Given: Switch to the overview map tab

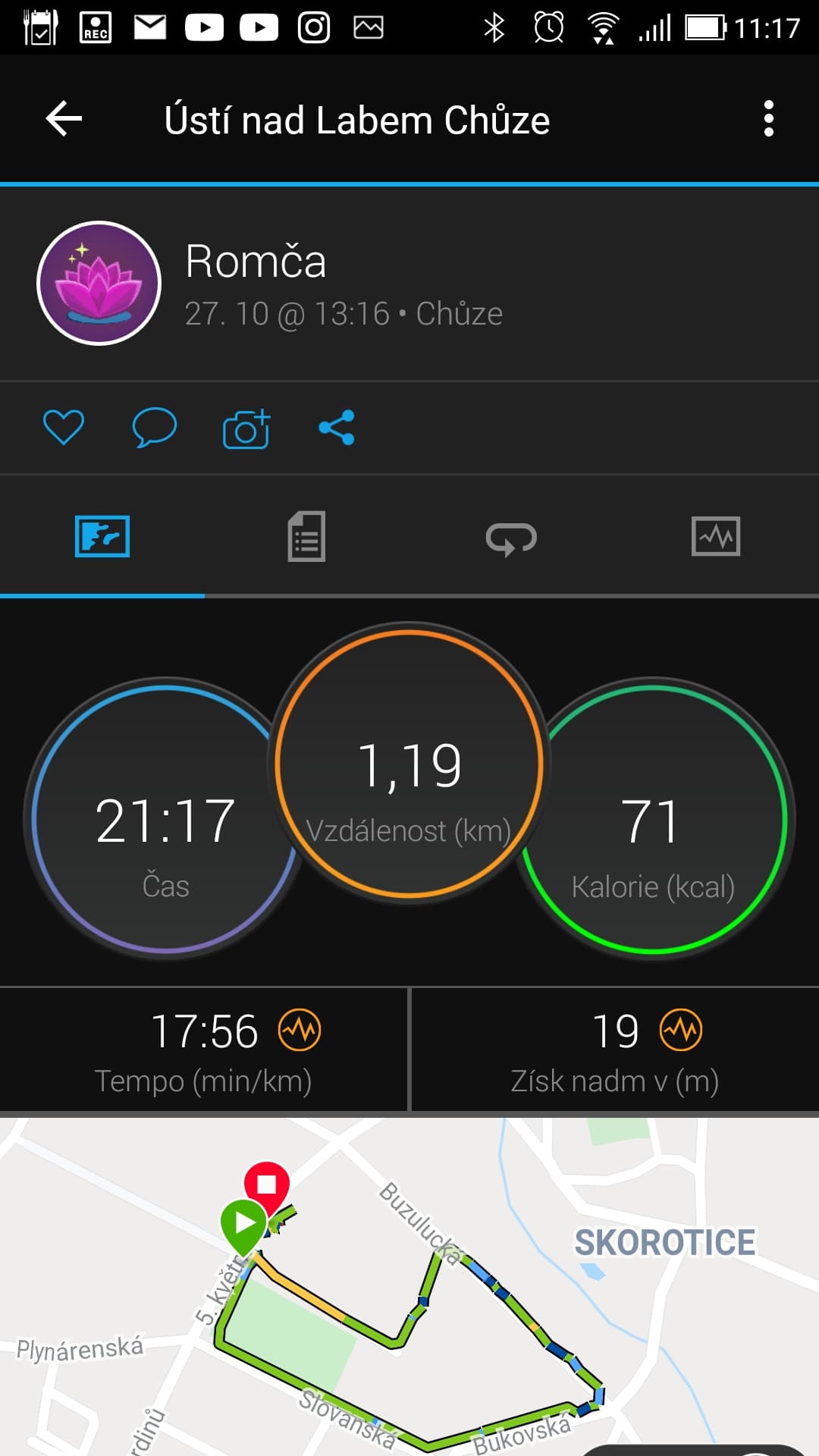Looking at the screenshot, I should click(x=102, y=536).
